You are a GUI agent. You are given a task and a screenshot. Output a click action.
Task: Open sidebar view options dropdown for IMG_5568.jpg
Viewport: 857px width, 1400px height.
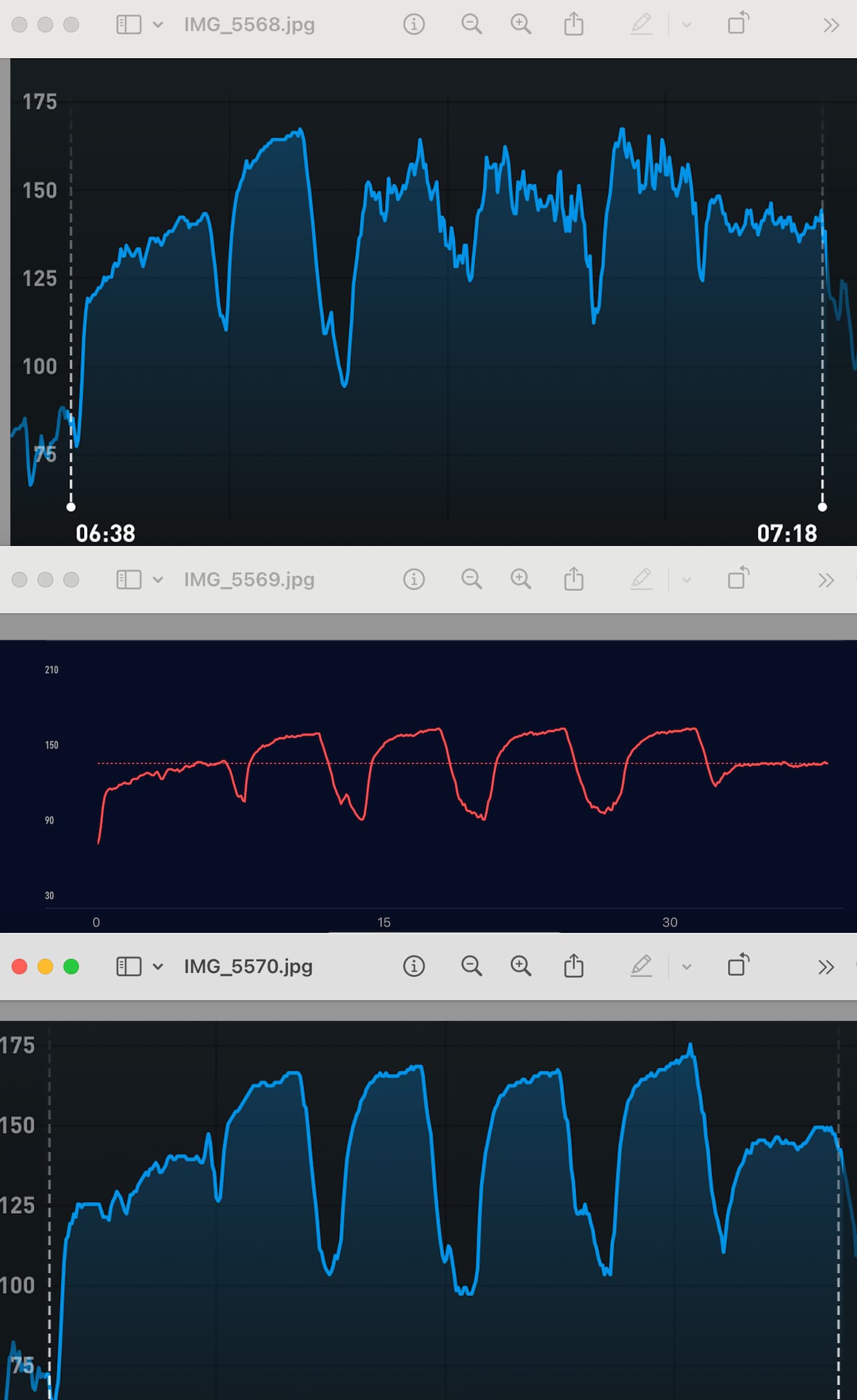[x=158, y=25]
